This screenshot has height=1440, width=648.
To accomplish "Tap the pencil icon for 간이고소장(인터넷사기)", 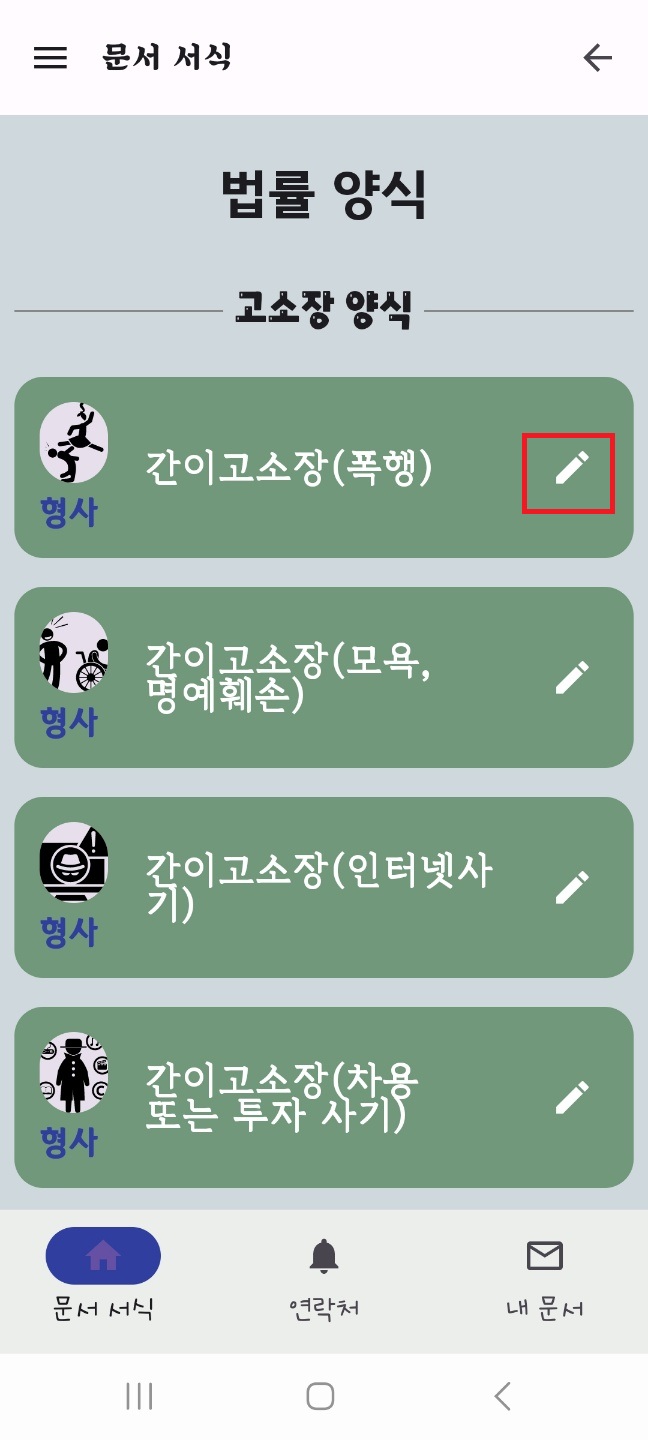I will pos(572,888).
